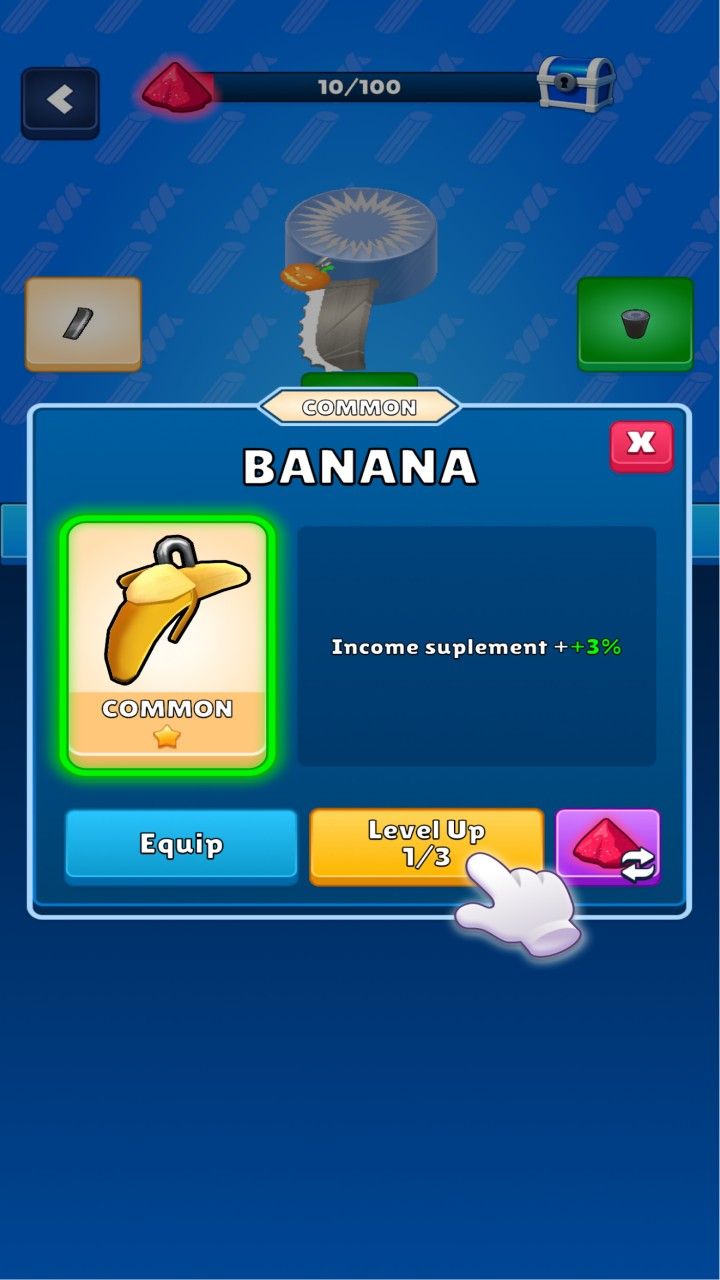Screen dimensions: 720x1280
Task: Tap the red gem exchange button
Action: 608,846
